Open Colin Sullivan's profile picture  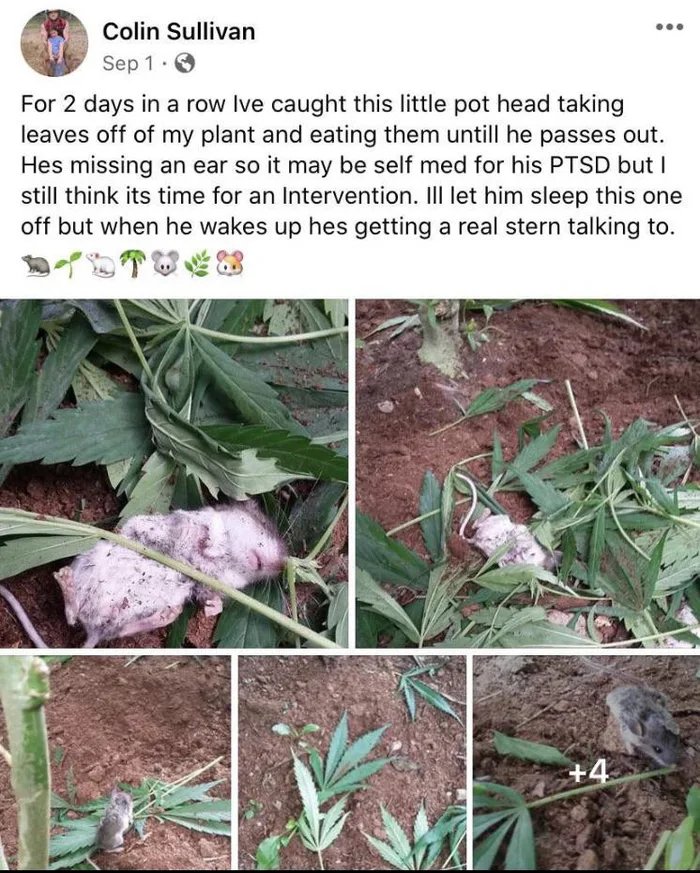click(54, 43)
